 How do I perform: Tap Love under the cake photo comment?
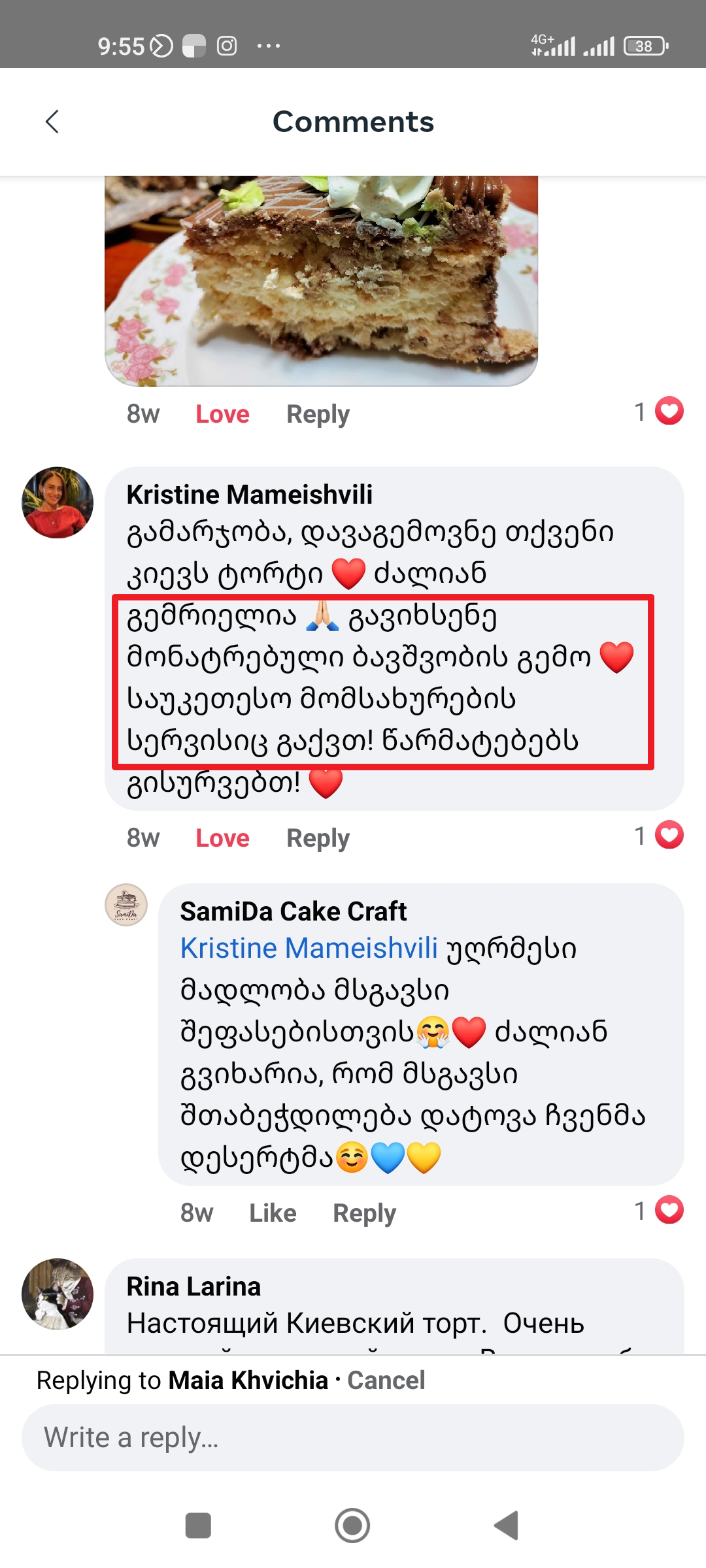pyautogui.click(x=222, y=414)
